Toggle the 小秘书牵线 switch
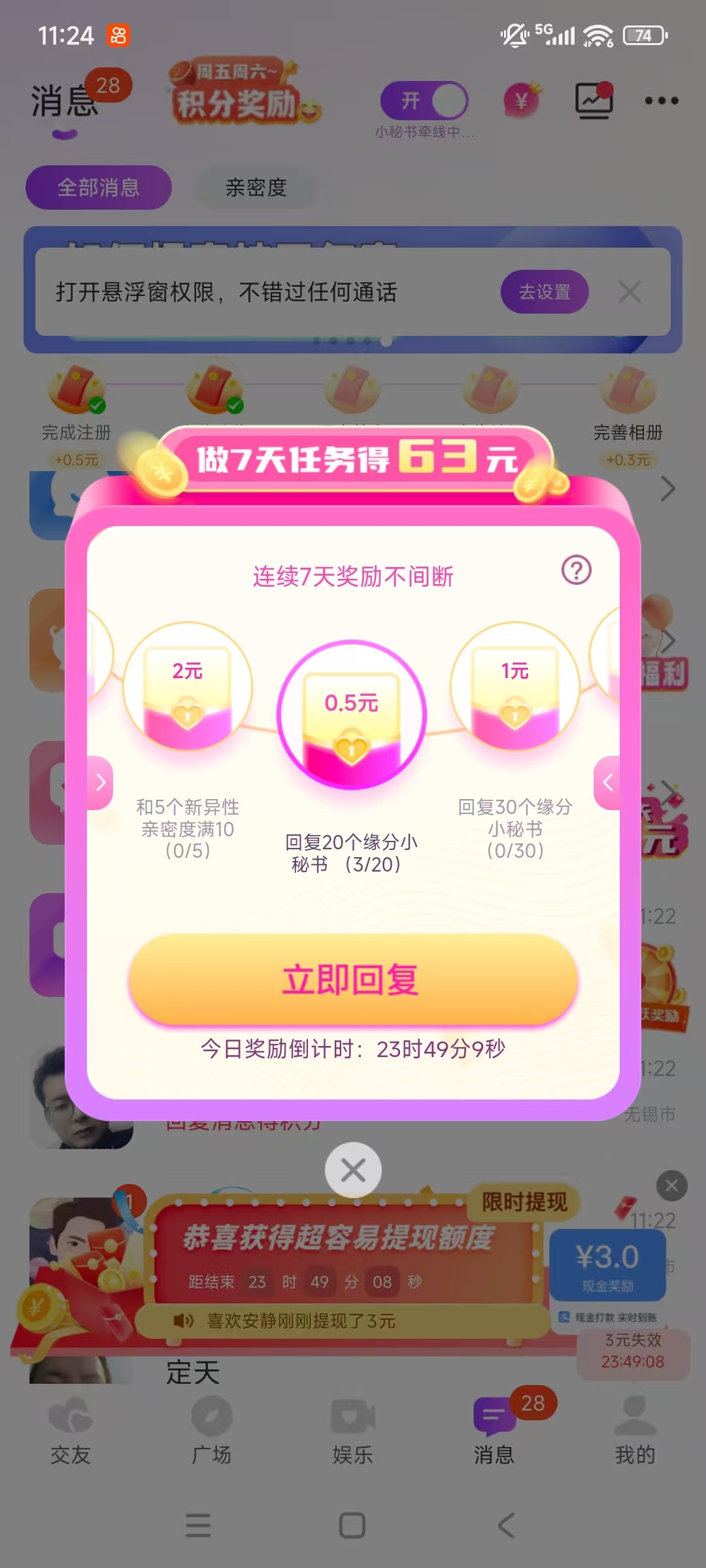This screenshot has width=706, height=1568. click(x=424, y=101)
